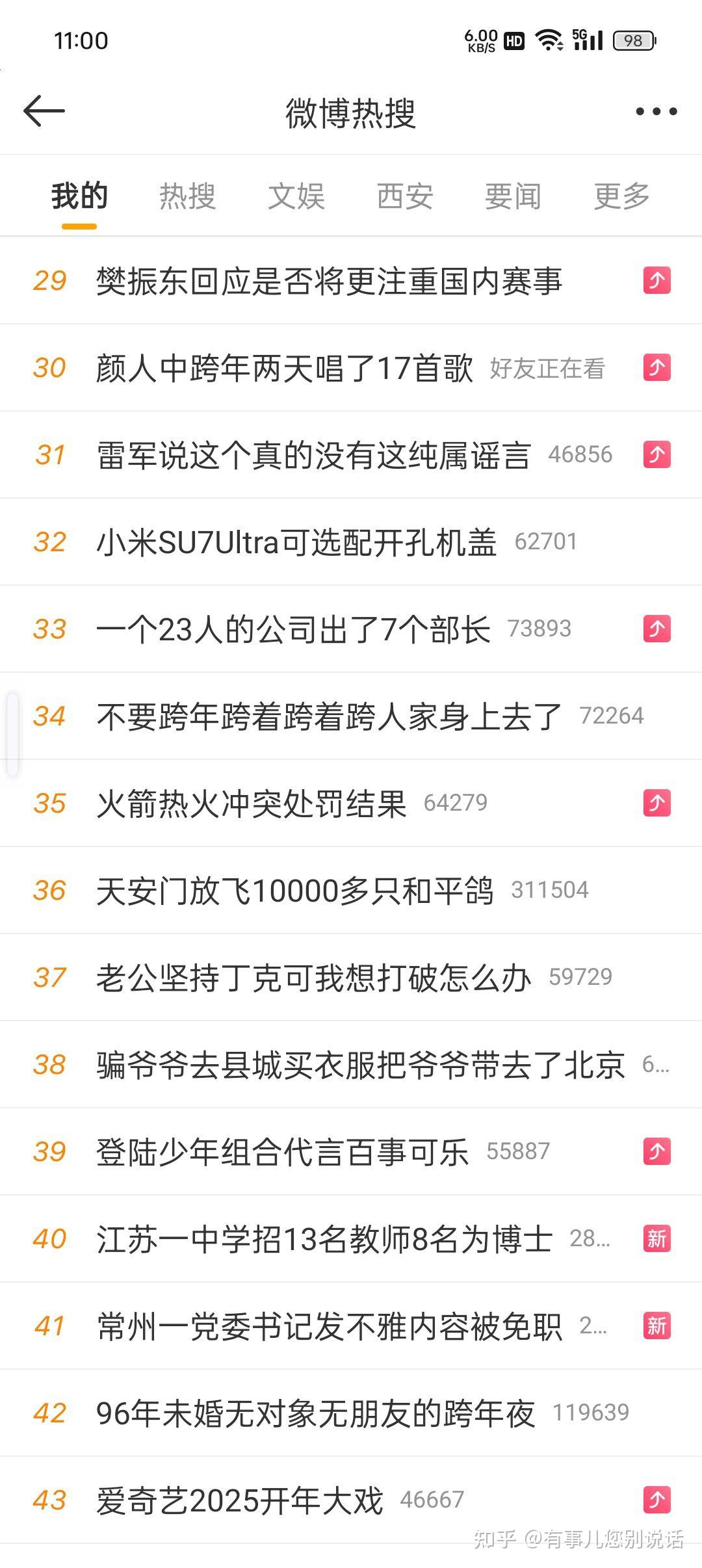Viewport: 702px width, 1568px height.
Task: Open topic 一个23人的公司出了7个部长
Action: [293, 629]
